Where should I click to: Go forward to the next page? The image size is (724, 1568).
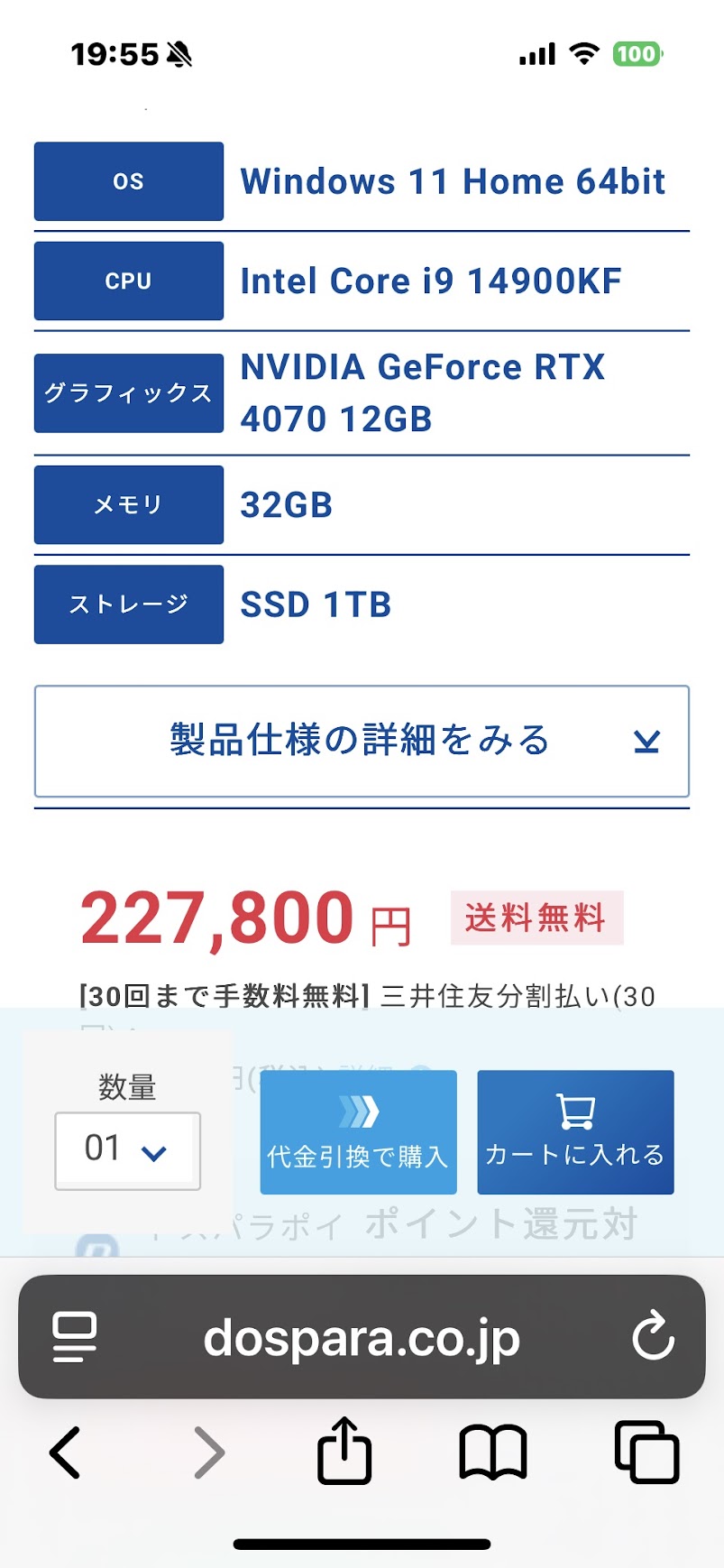209,1453
